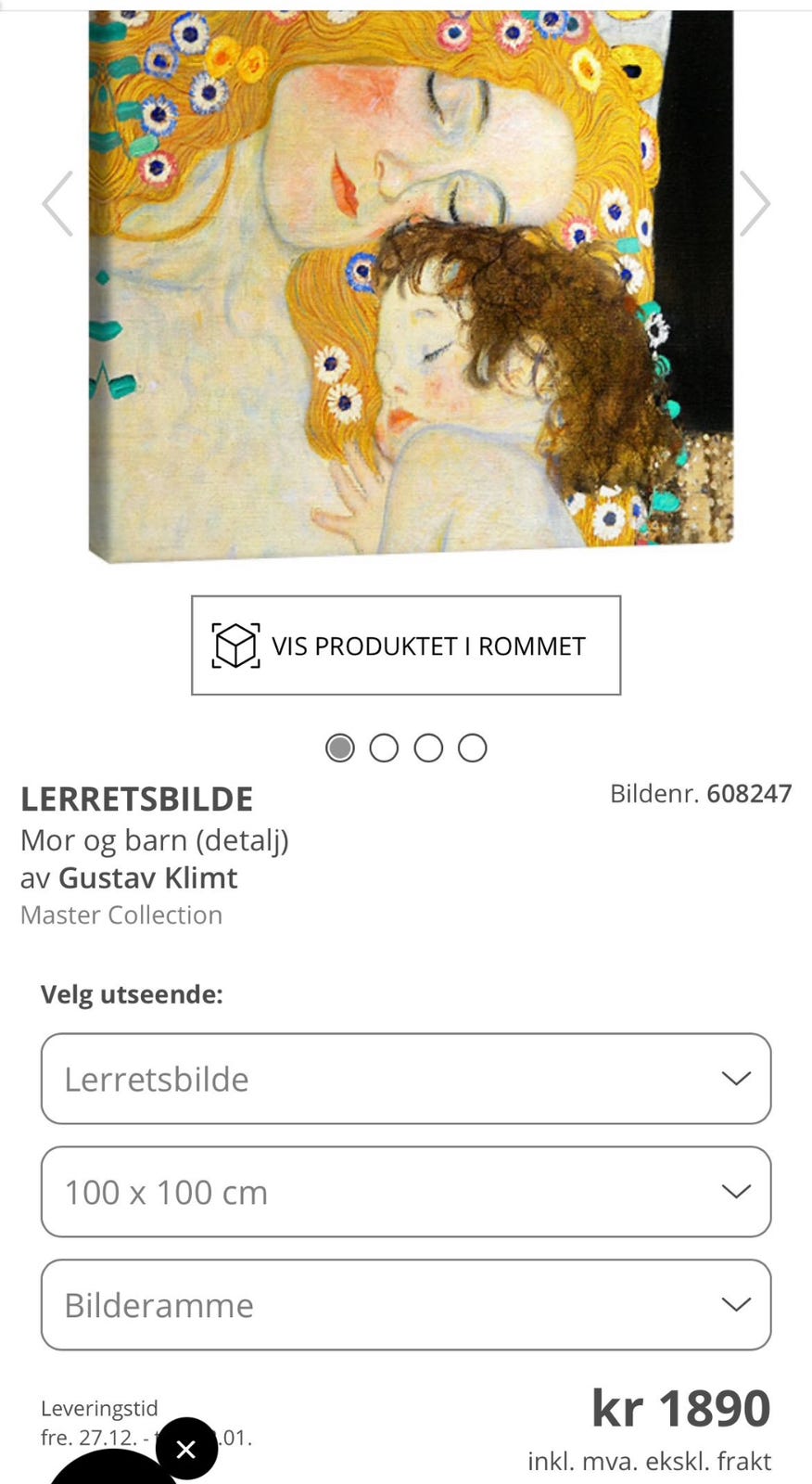Click Bildenr 608247 product number
The height and width of the screenshot is (1484, 812).
(701, 793)
